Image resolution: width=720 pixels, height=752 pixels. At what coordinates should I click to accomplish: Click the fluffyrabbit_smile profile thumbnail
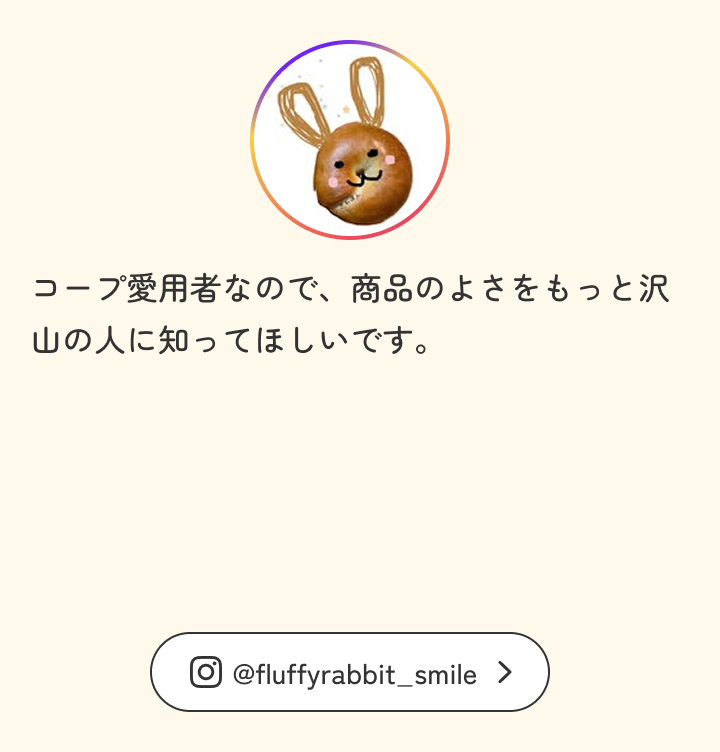coord(348,140)
